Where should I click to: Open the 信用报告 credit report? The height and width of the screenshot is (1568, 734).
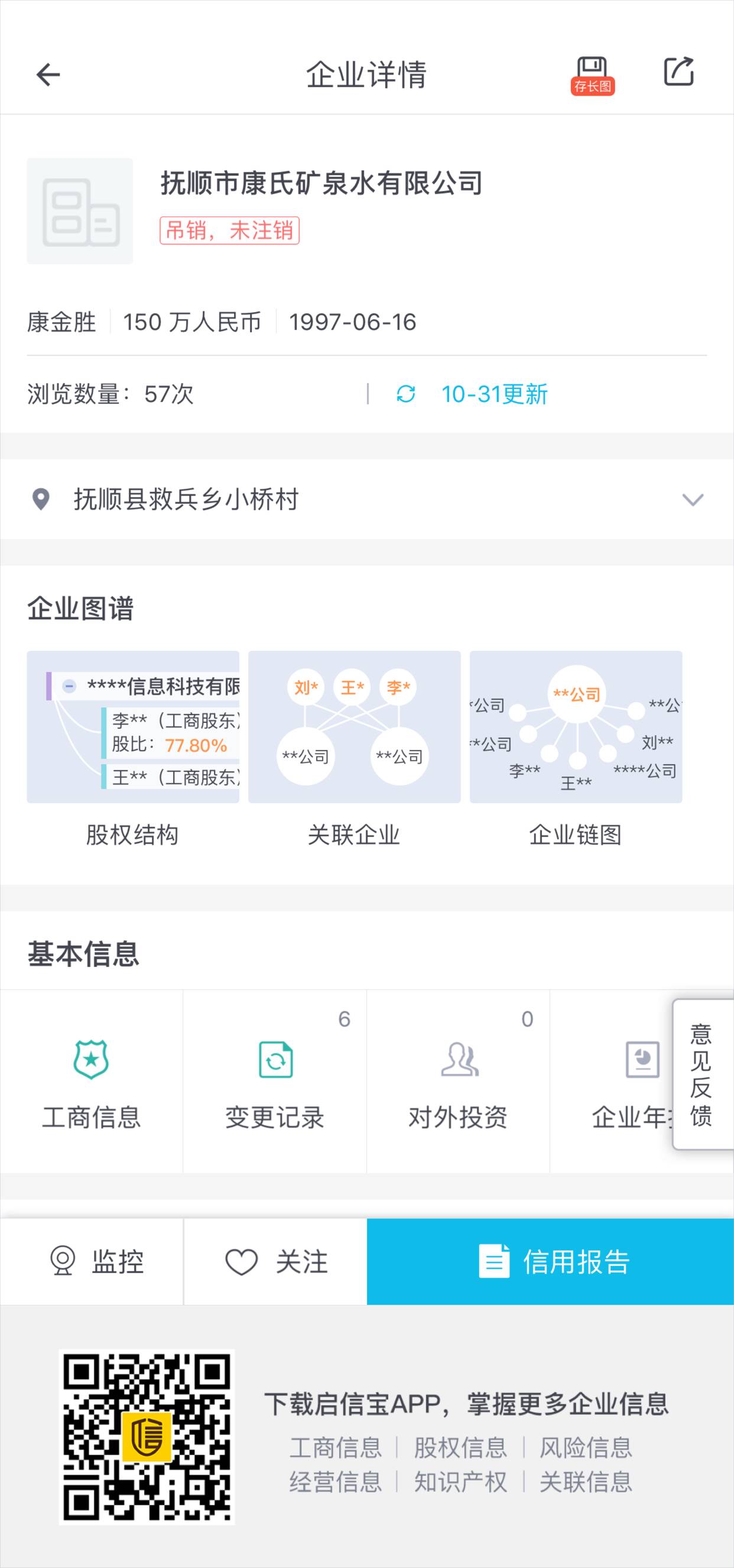[x=550, y=1261]
